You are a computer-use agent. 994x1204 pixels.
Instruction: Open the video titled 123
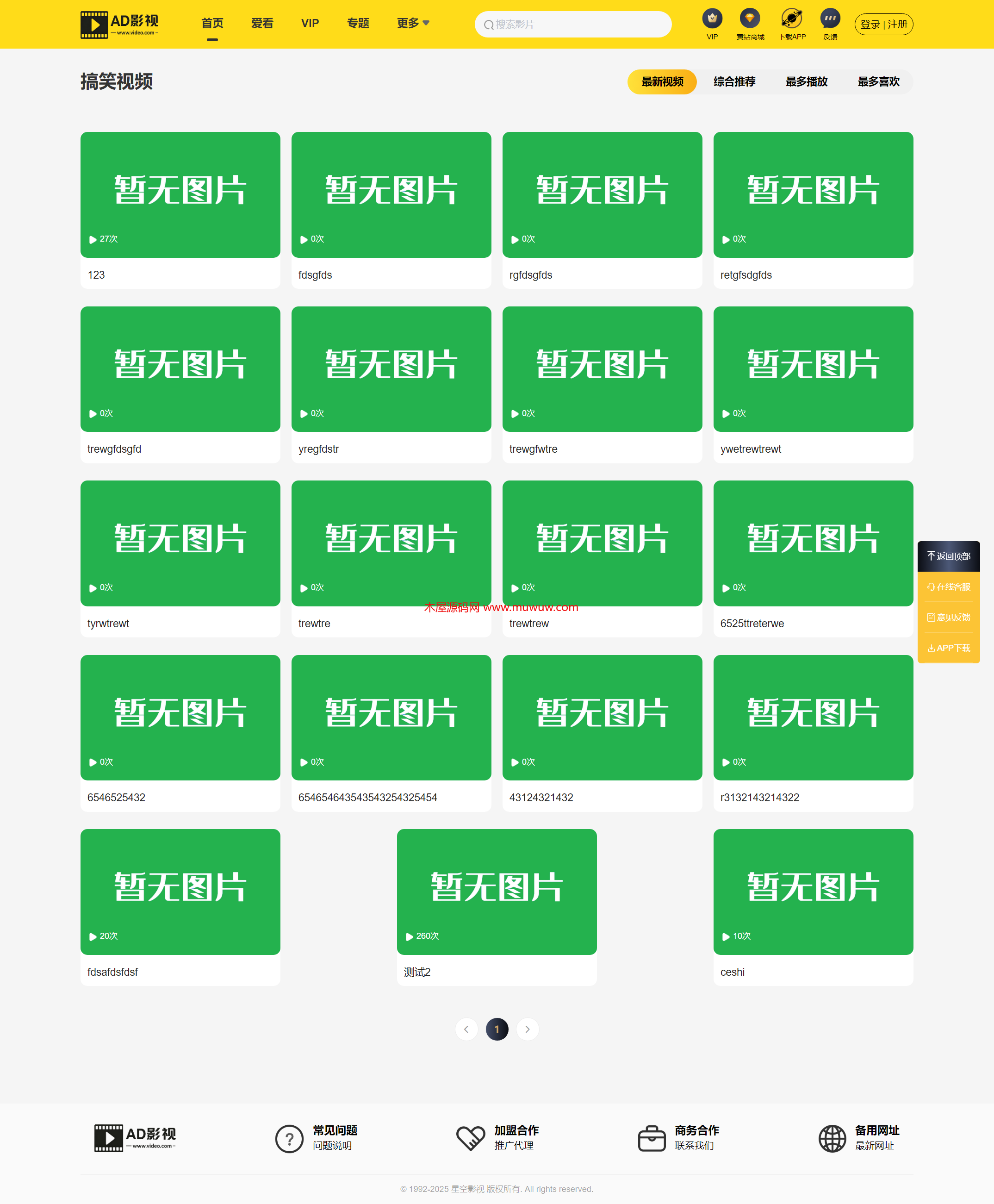(x=180, y=195)
